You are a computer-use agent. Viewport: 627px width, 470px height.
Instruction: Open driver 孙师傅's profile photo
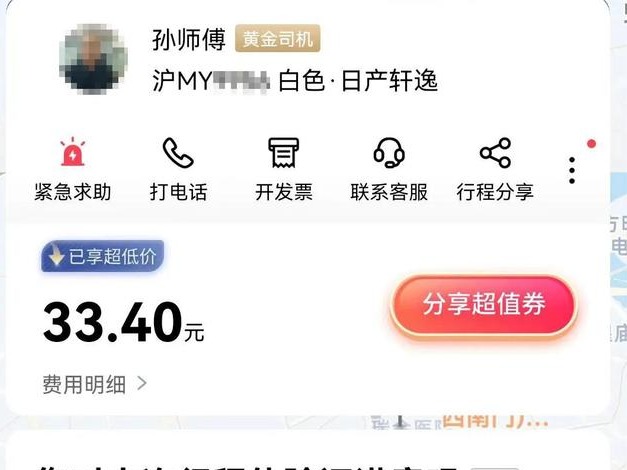click(94, 59)
